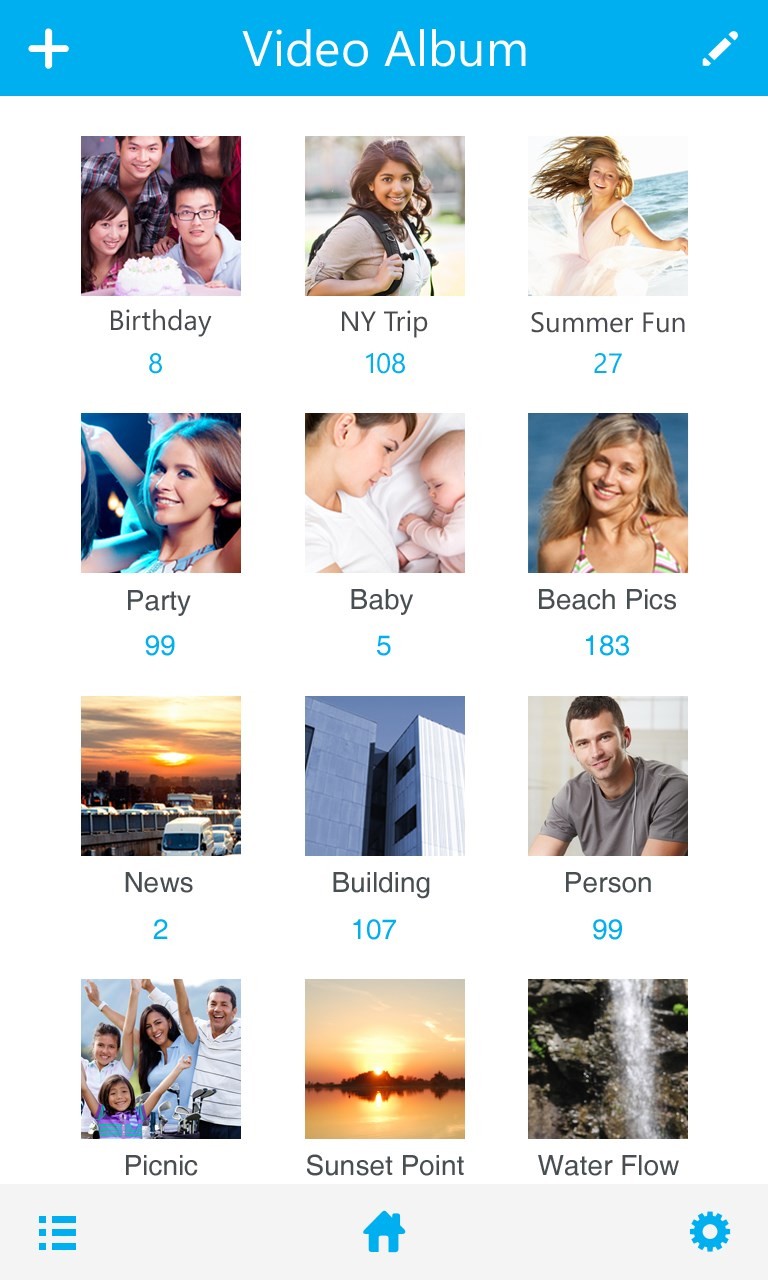Open settings via the gear icon

tap(710, 1232)
